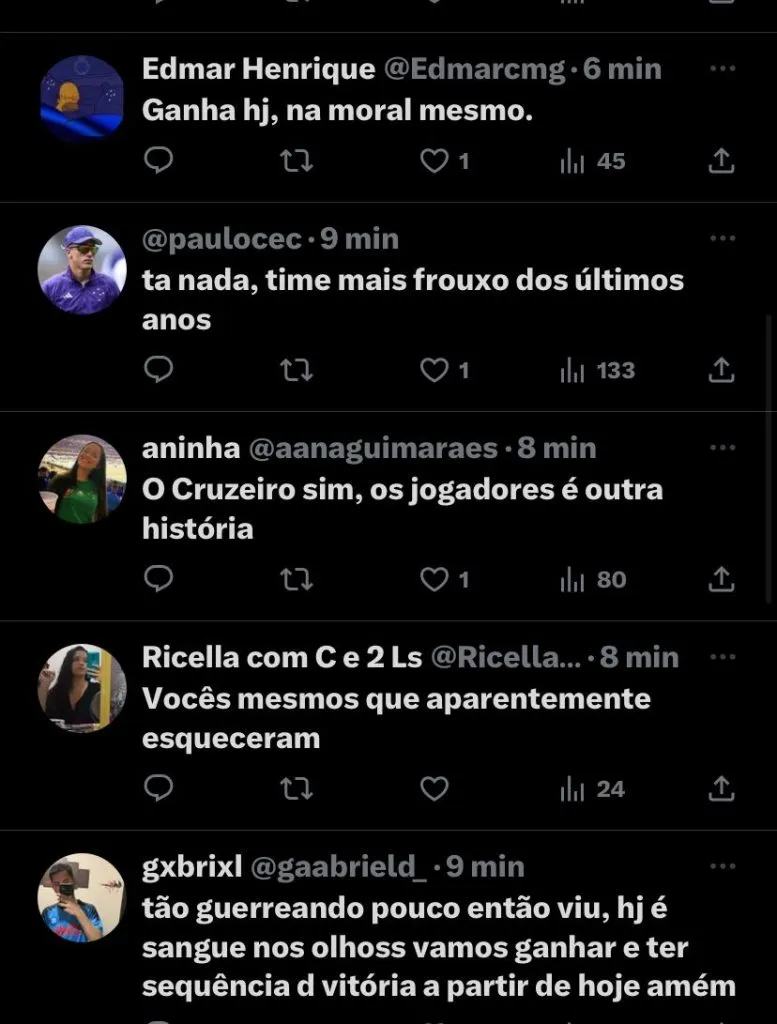Viewport: 777px width, 1024px height.
Task: Repost the tweet by @paulocec
Action: tap(296, 371)
